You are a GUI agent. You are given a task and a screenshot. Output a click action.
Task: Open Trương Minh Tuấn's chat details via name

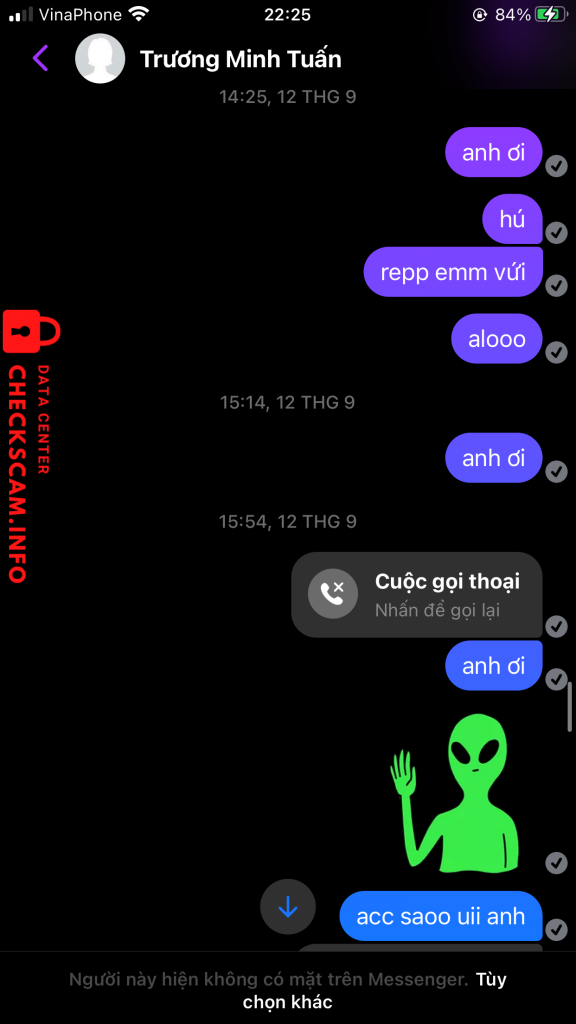[240, 59]
